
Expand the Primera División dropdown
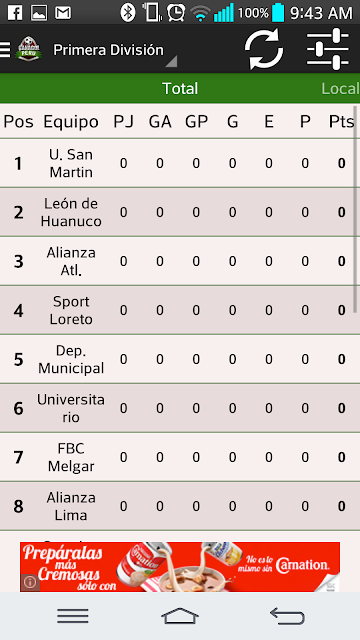tap(115, 51)
